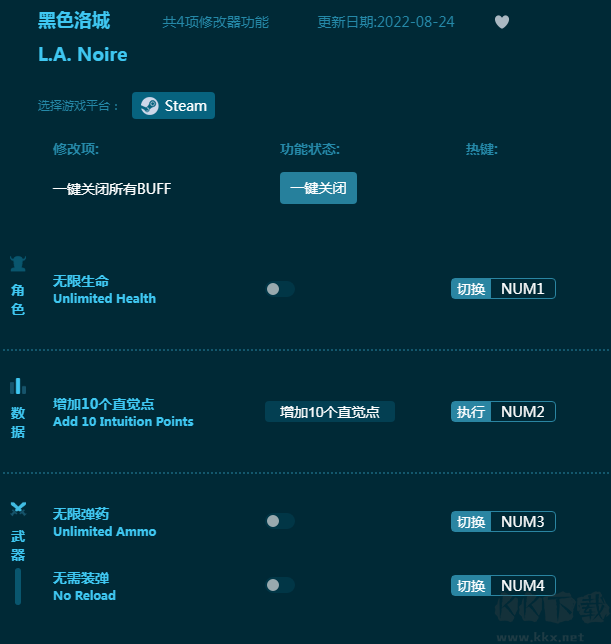Select the Steam platform button
Image resolution: width=611 pixels, height=644 pixels.
[173, 106]
